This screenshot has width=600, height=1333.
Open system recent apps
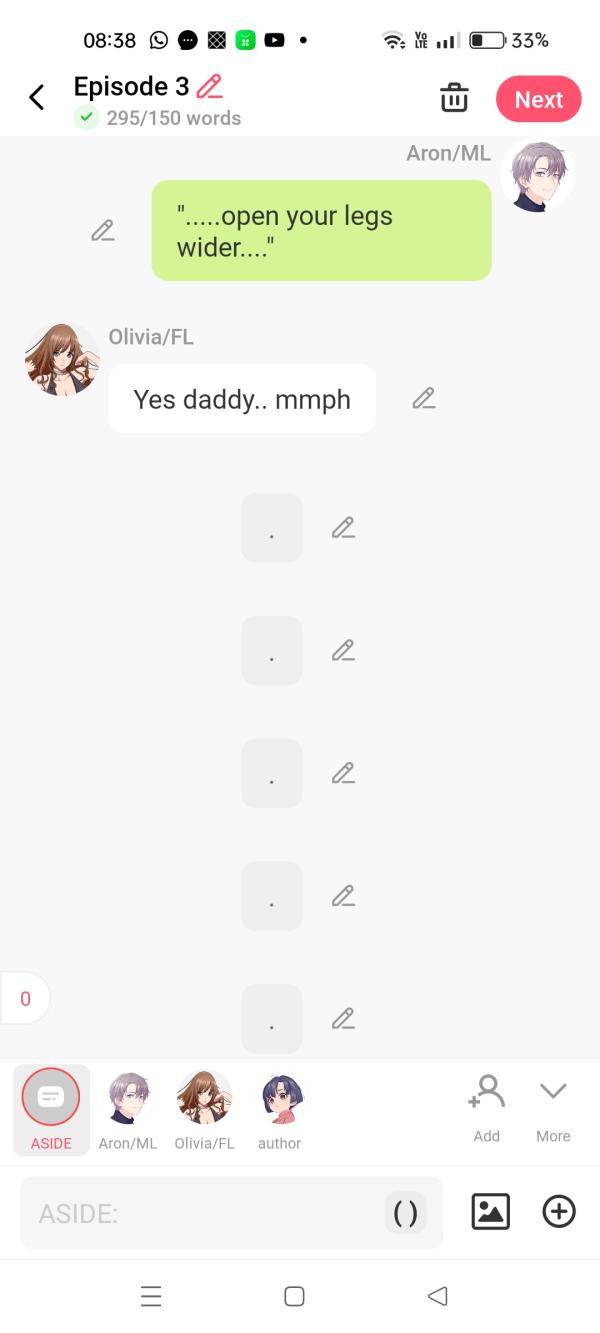coord(151,1296)
